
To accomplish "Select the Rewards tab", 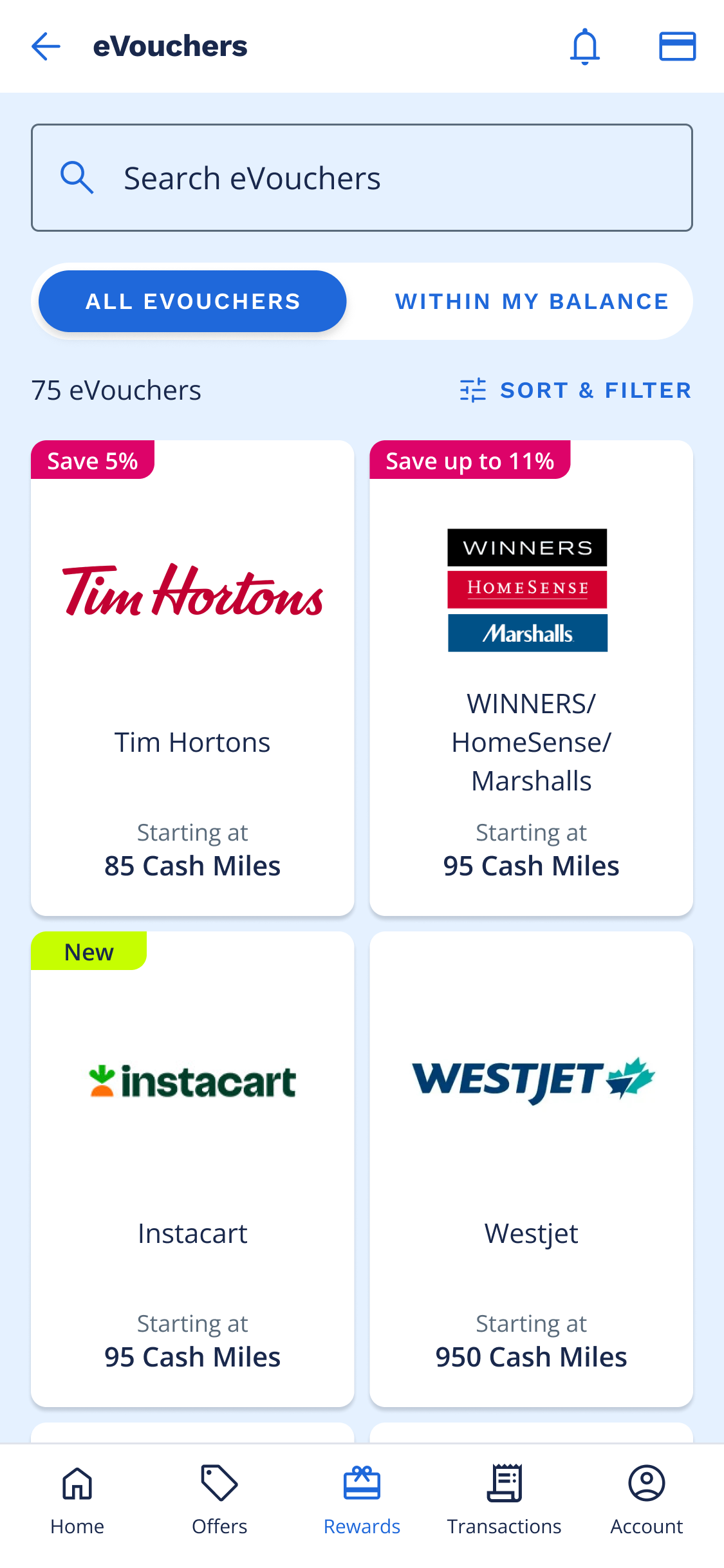I will point(362,1501).
